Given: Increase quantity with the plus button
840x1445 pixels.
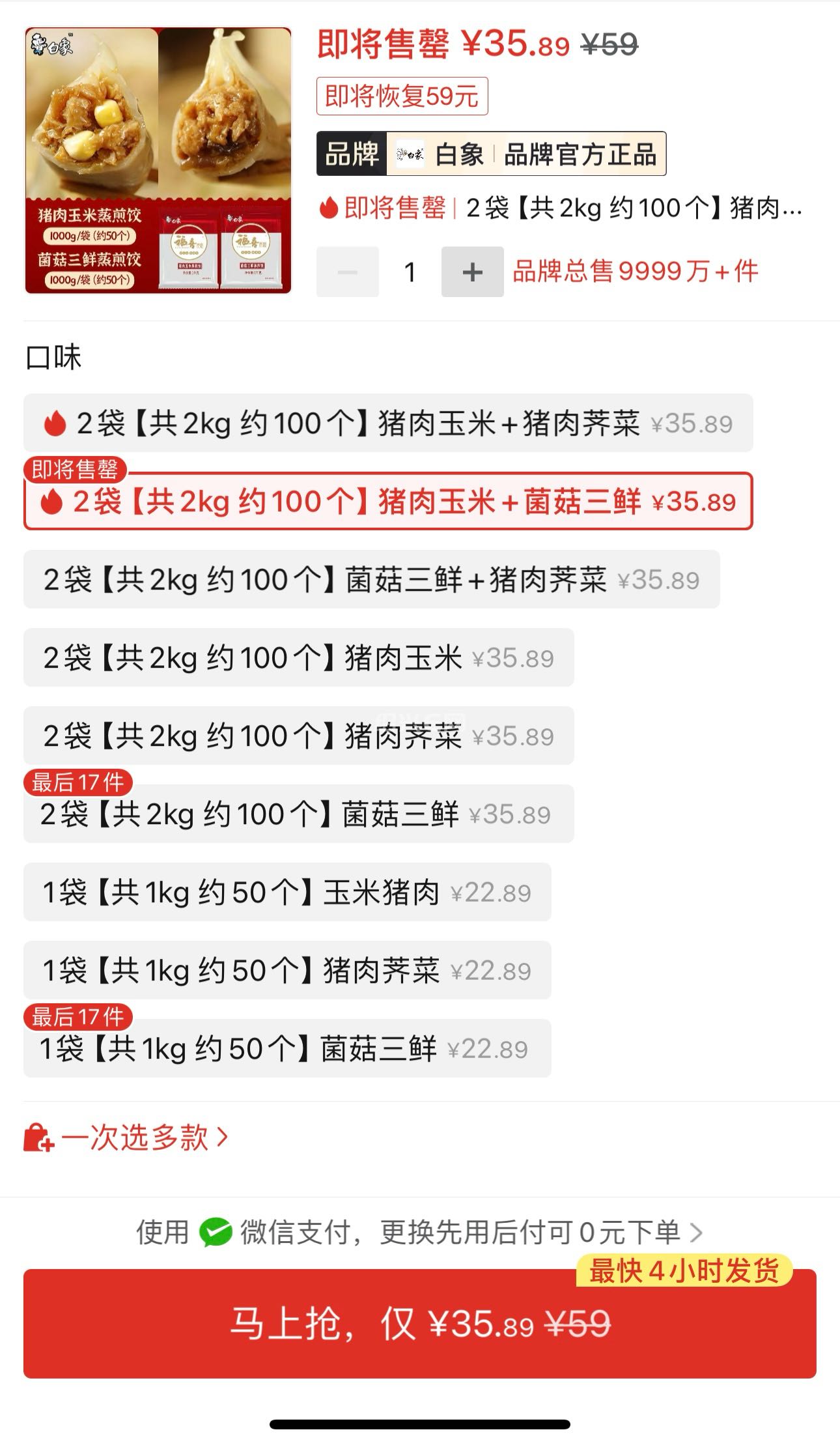Looking at the screenshot, I should click(x=472, y=272).
